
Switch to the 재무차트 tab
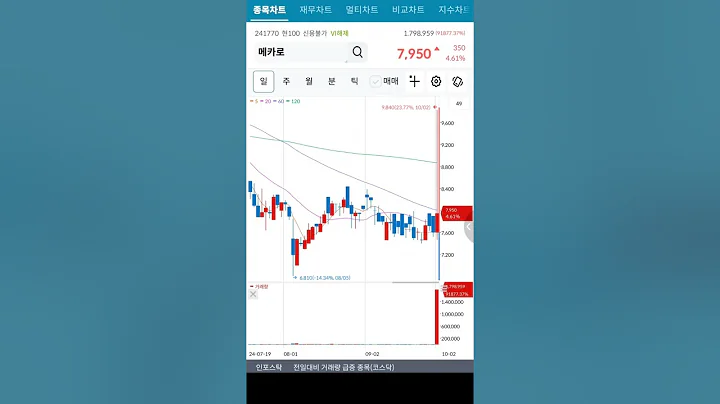coord(316,10)
